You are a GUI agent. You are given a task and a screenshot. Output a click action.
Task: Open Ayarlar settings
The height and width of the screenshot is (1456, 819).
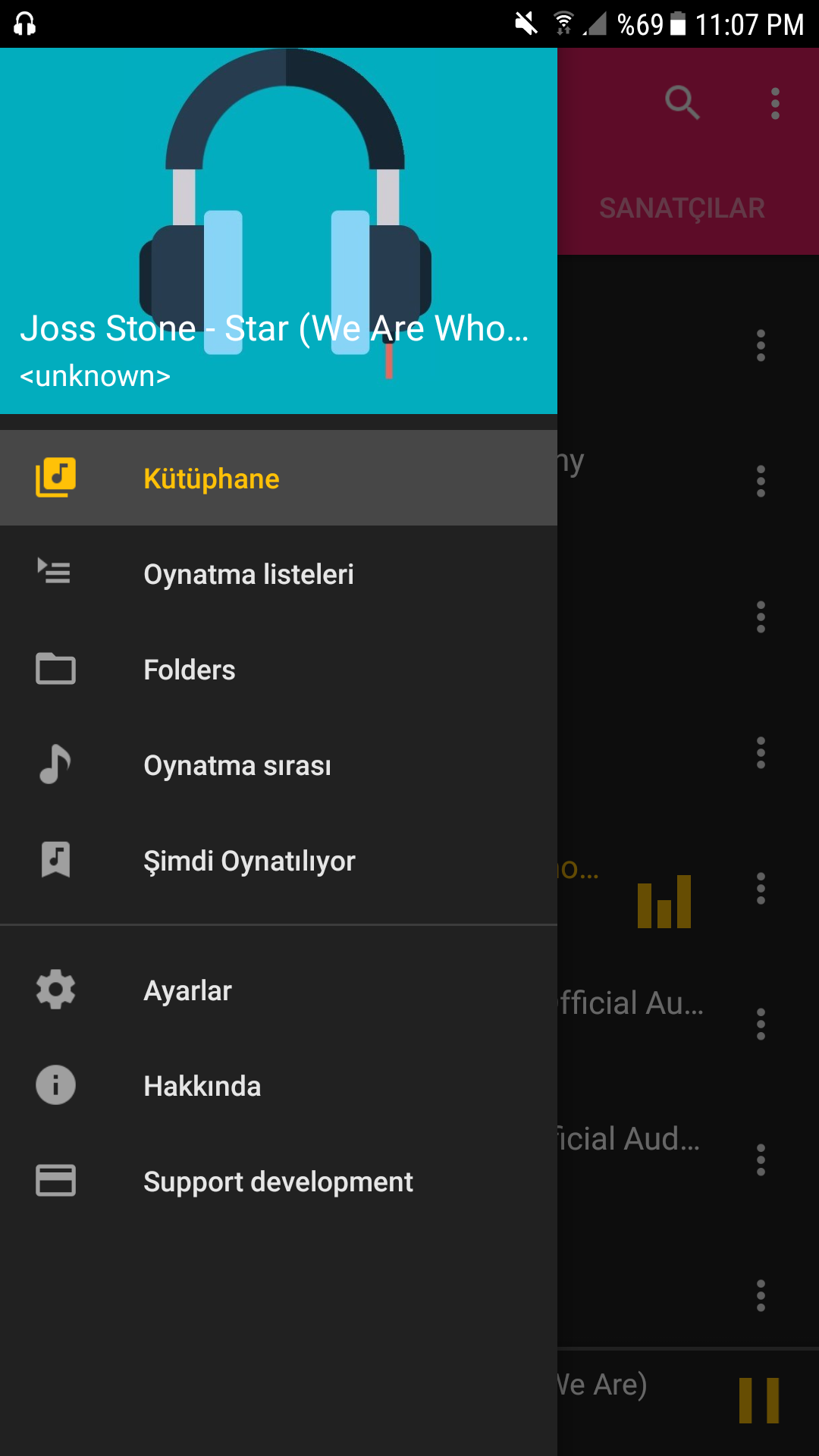278,990
